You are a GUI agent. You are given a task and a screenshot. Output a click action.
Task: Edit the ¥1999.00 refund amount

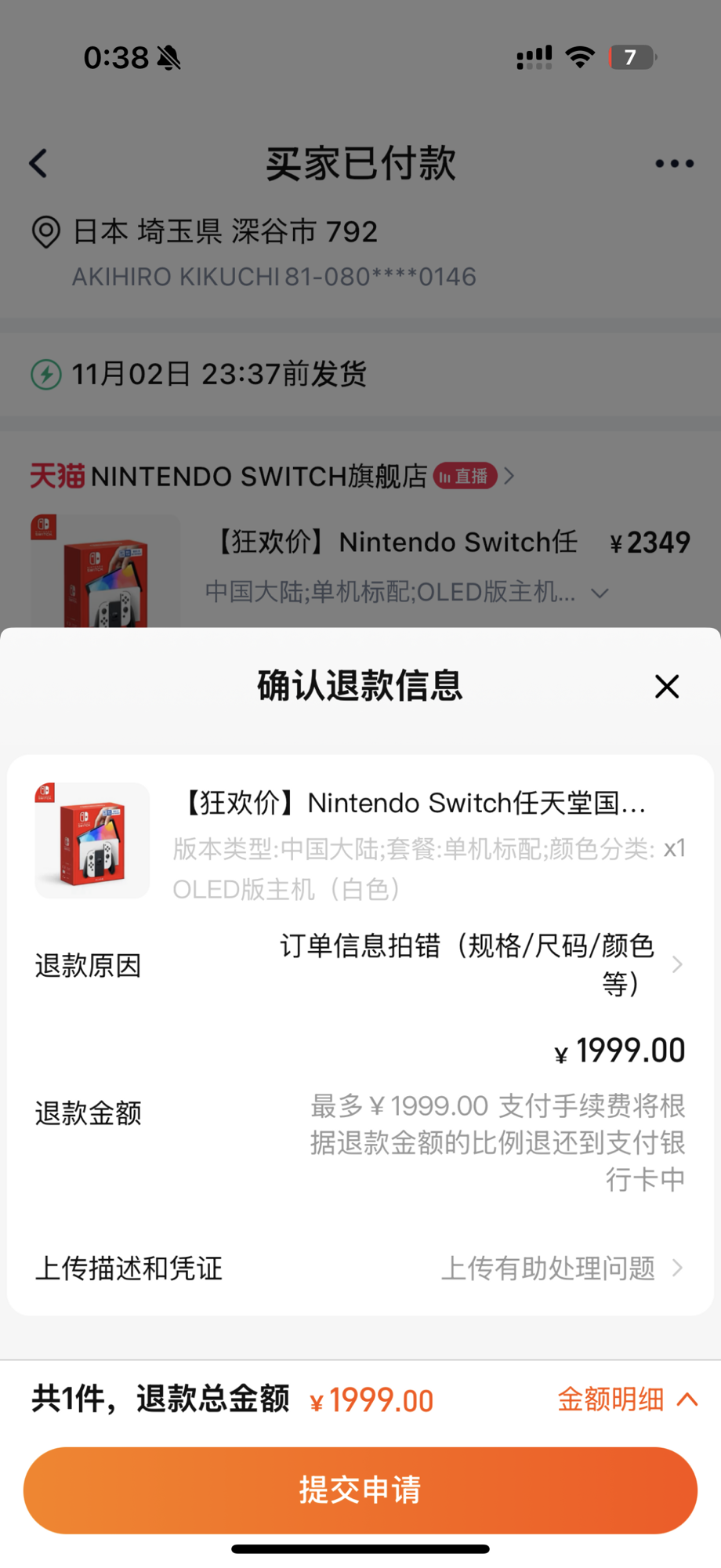[x=620, y=1051]
